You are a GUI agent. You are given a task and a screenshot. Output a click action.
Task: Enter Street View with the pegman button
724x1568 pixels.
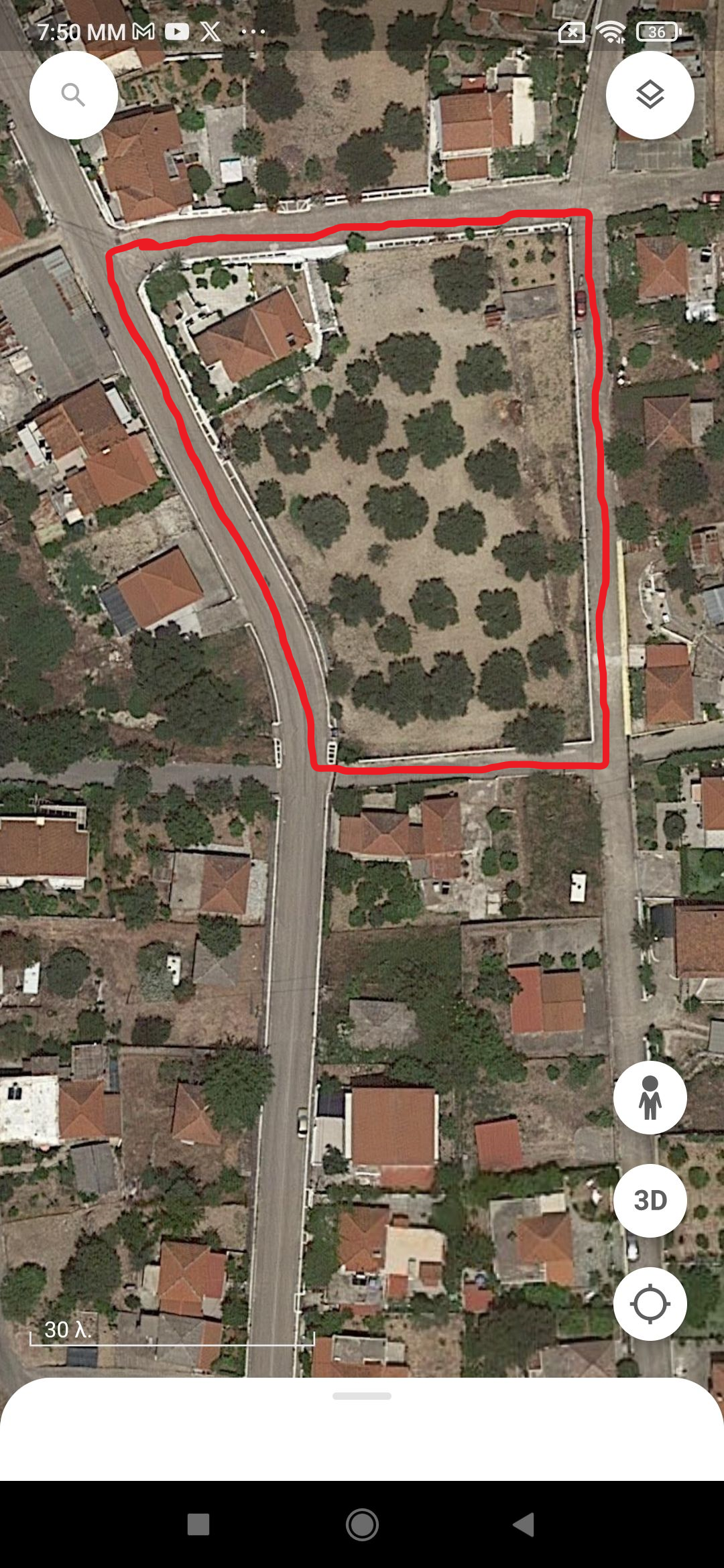pyautogui.click(x=650, y=1097)
